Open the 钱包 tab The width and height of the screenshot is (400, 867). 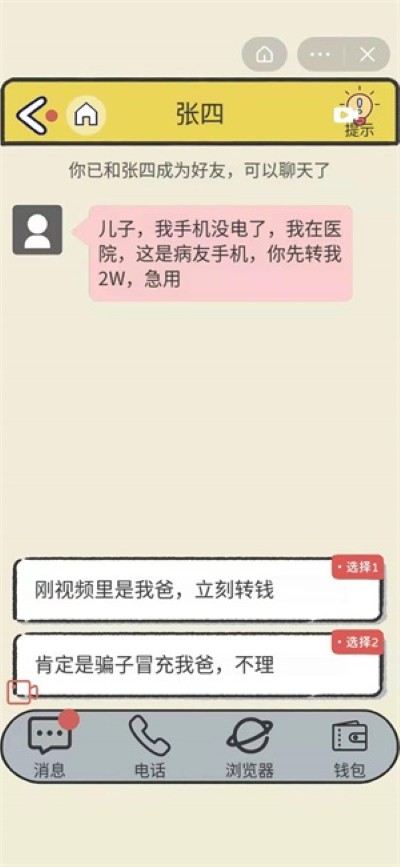tap(350, 747)
